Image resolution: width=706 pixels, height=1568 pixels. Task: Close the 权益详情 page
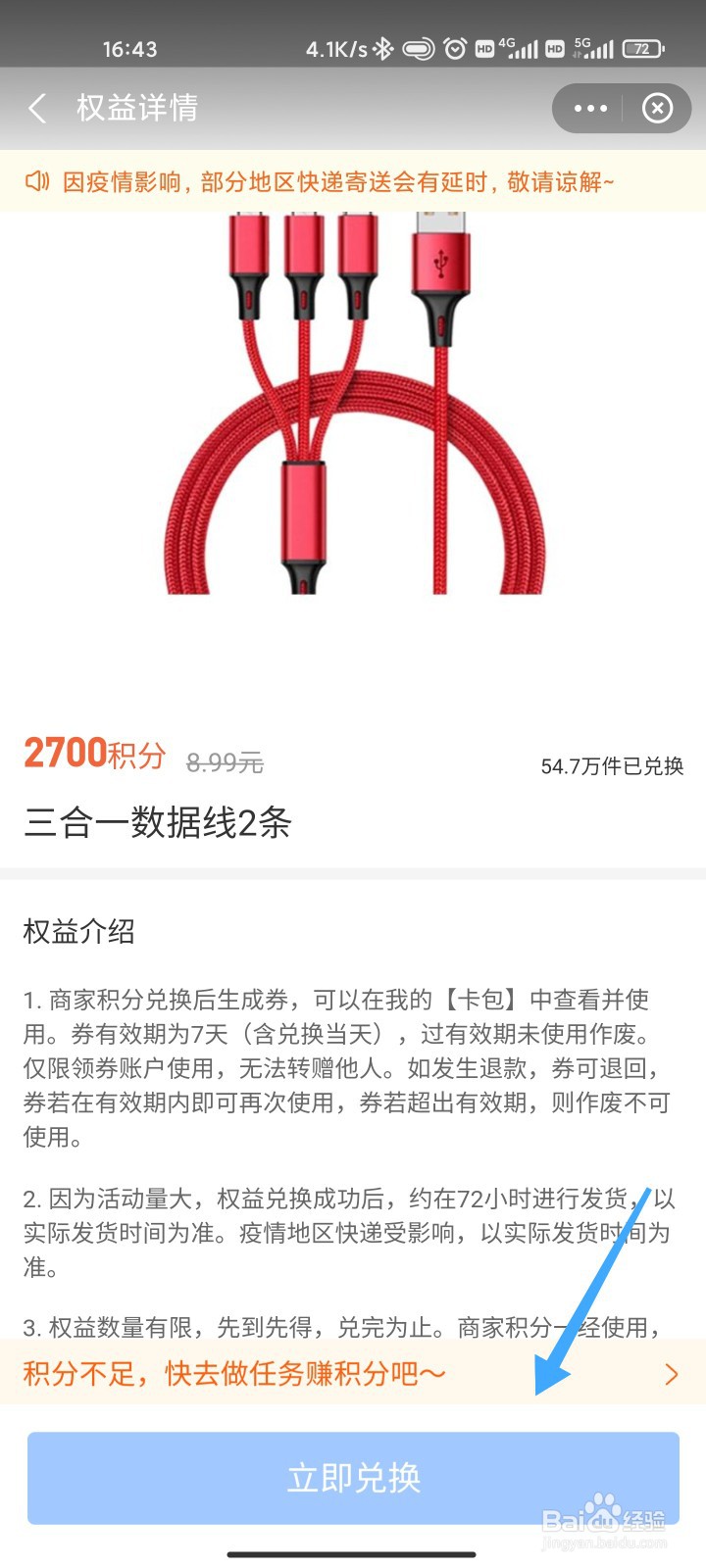658,108
